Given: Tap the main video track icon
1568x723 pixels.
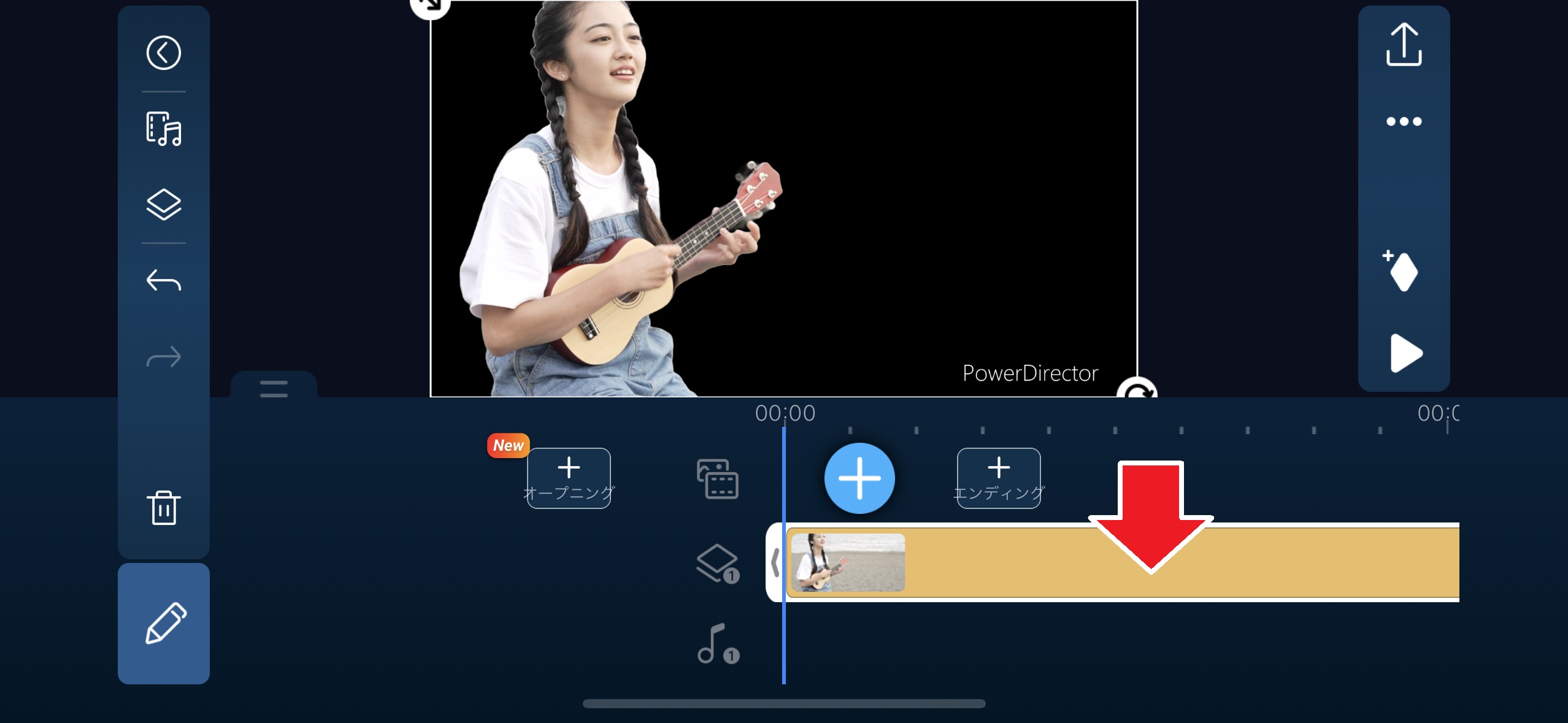Looking at the screenshot, I should 717,479.
